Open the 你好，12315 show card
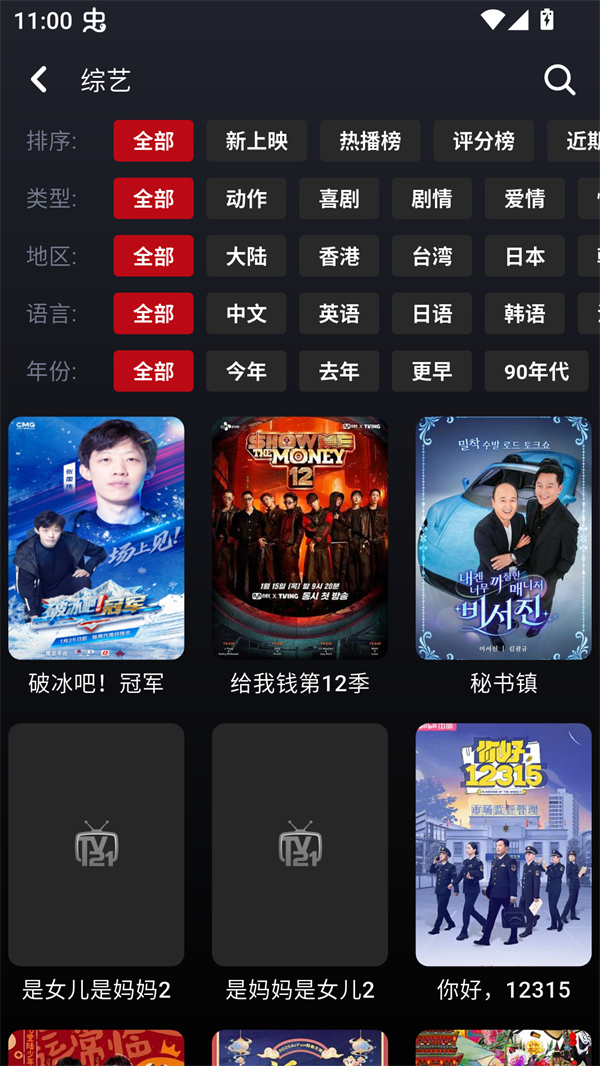600x1066 pixels. pyautogui.click(x=503, y=845)
